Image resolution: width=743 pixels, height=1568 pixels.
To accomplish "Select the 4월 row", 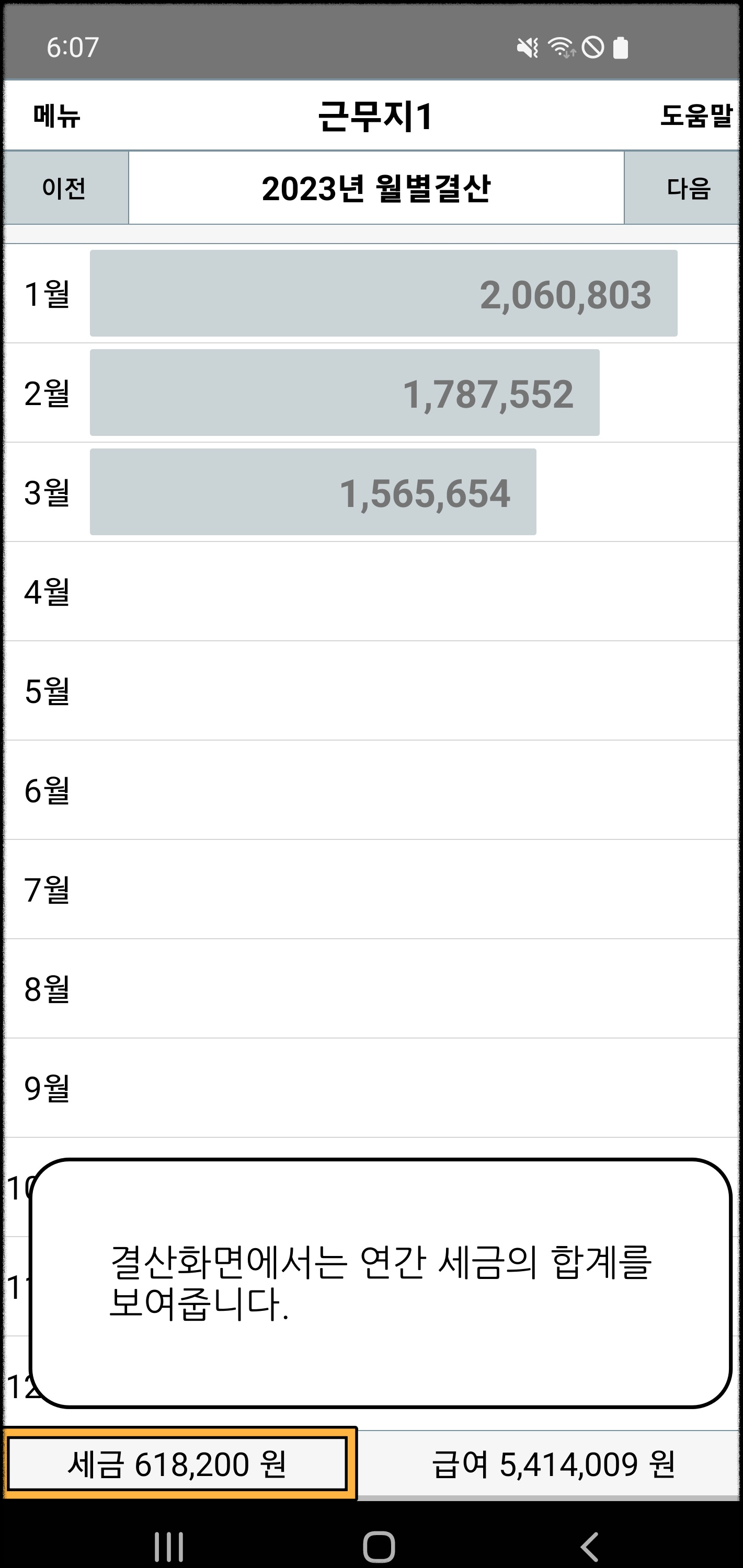I will pyautogui.click(x=371, y=591).
